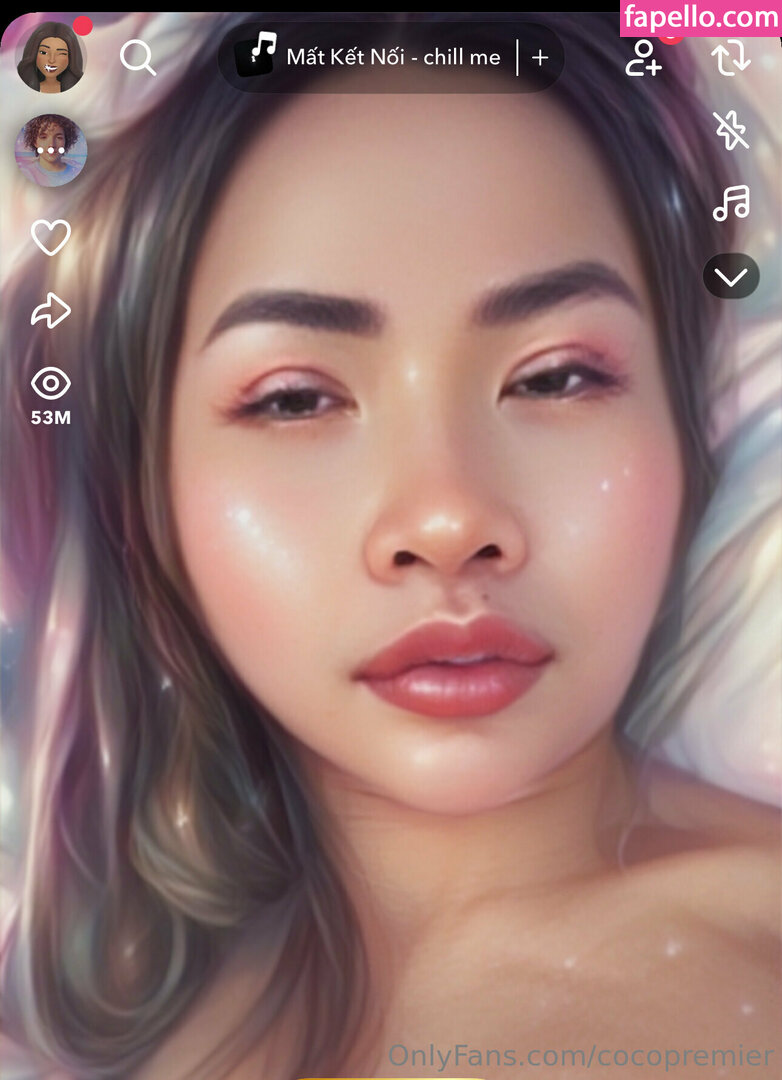
Task: Open the add friends icon
Action: pyautogui.click(x=643, y=58)
